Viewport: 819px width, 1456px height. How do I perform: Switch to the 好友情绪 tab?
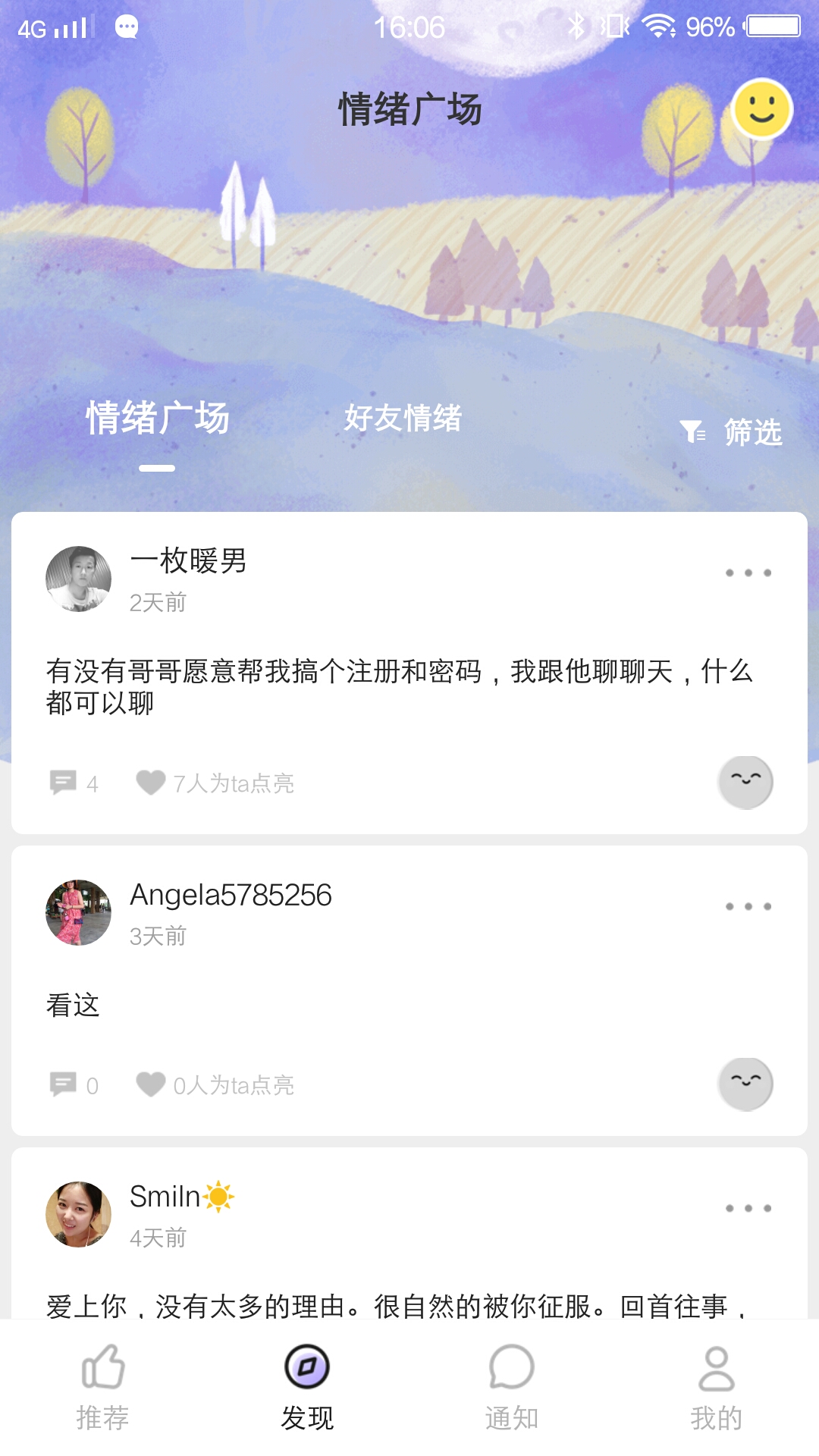[x=403, y=418]
